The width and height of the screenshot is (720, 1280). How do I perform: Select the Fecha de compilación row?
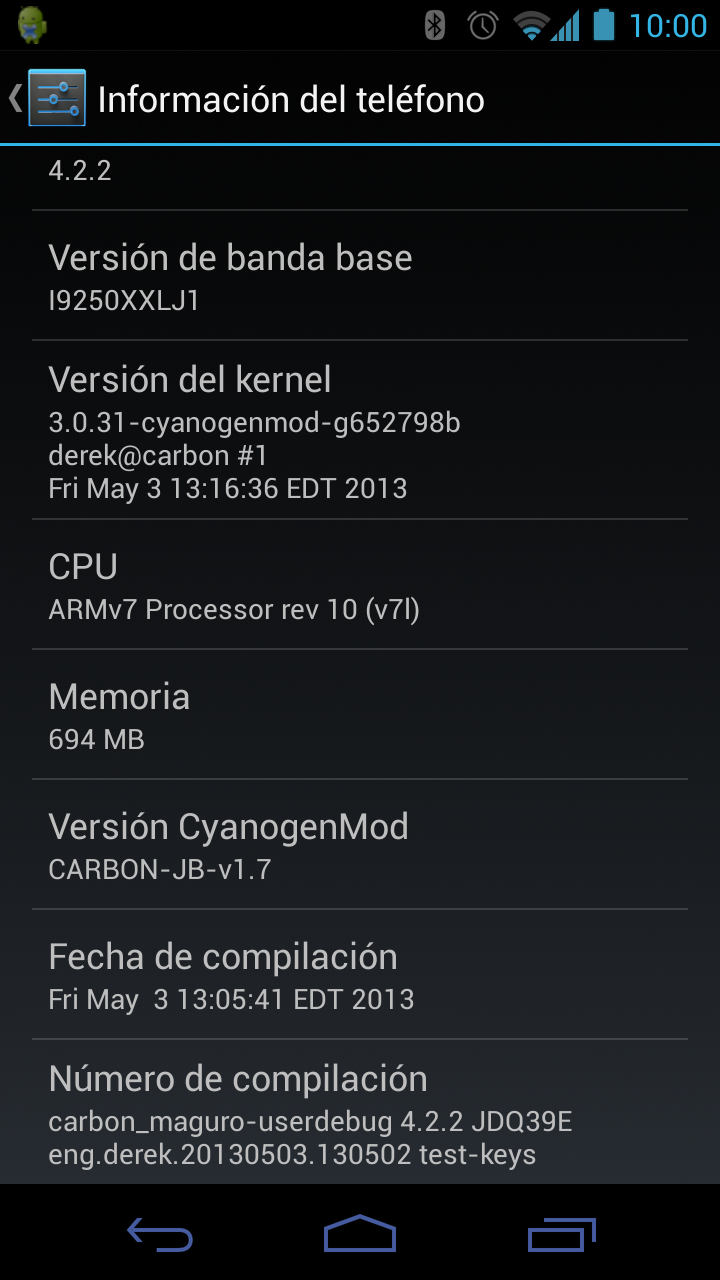(360, 975)
